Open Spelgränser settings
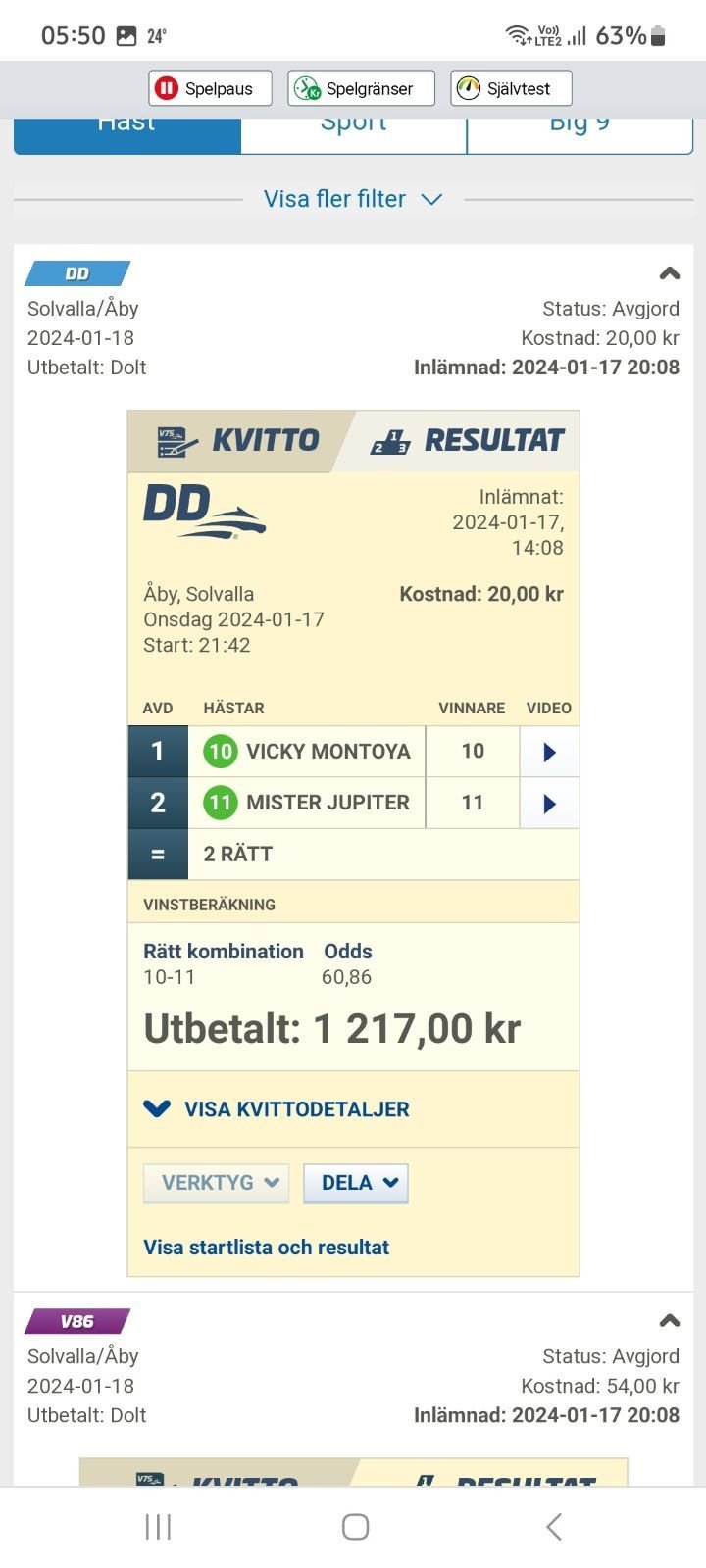The width and height of the screenshot is (706, 1568). 362,88
